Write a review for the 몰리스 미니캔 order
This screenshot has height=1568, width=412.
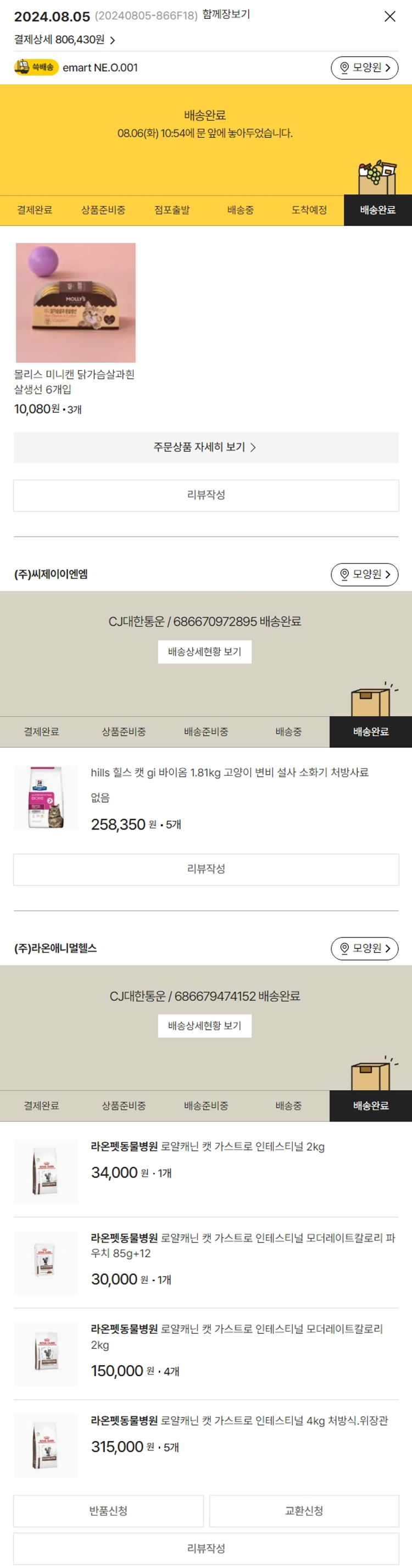pos(205,495)
